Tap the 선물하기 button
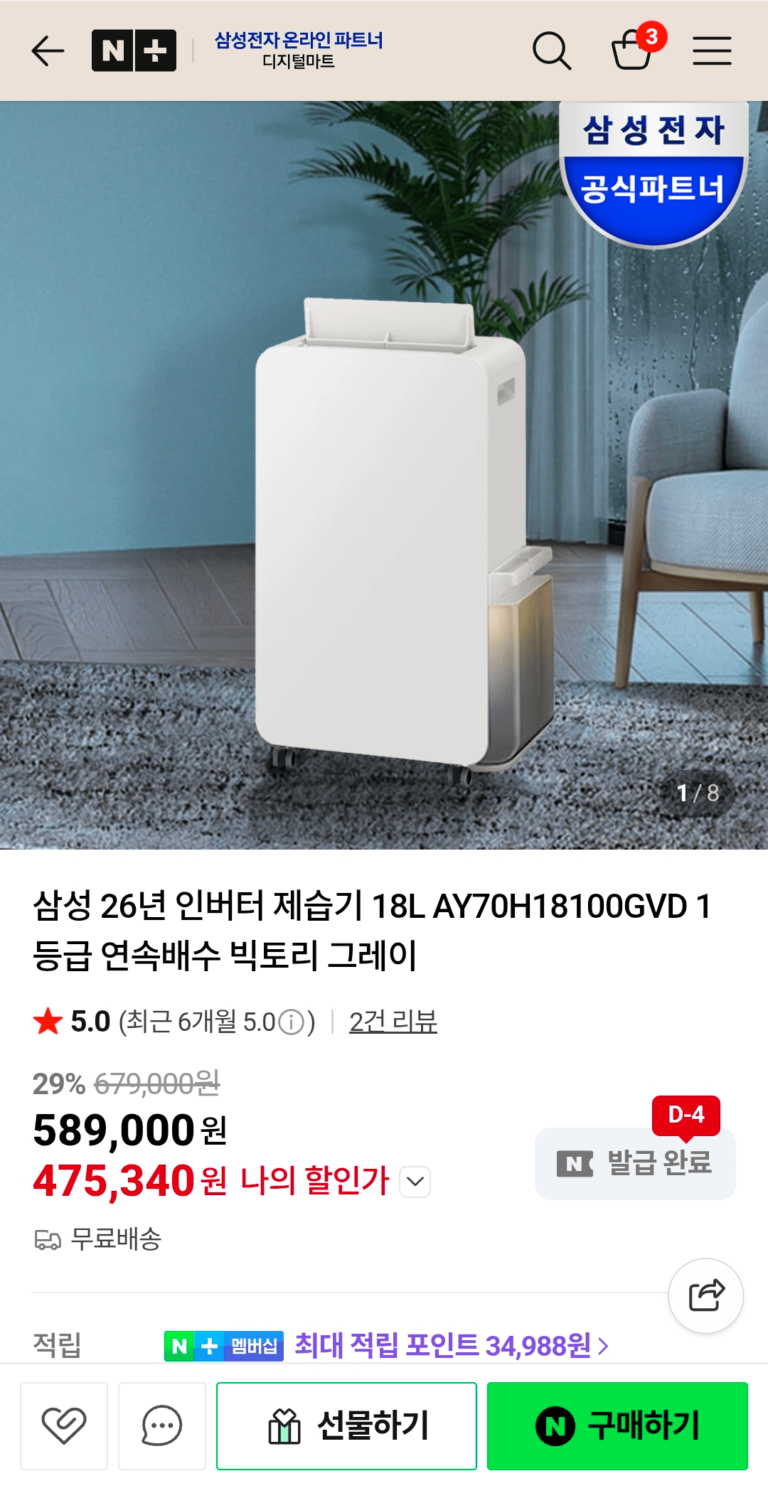The height and width of the screenshot is (1498, 768). [346, 1425]
